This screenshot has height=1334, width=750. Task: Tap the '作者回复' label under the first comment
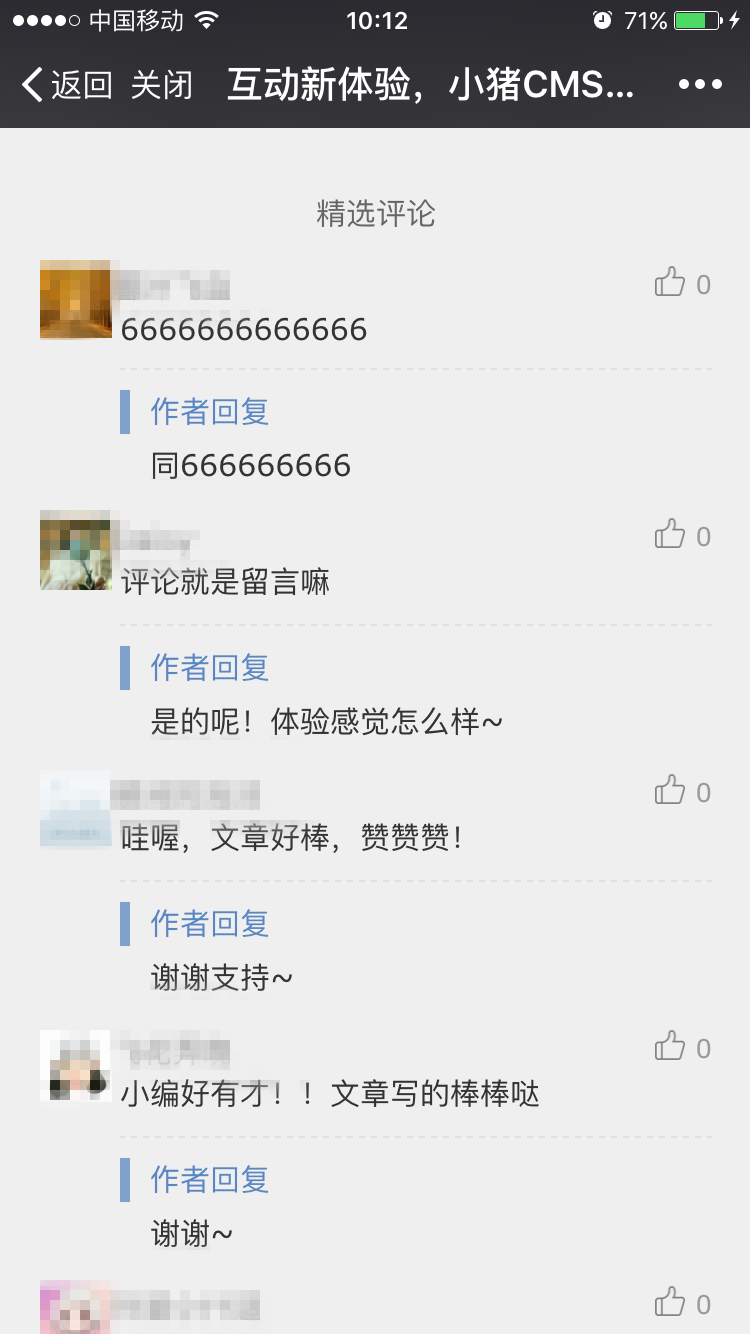point(206,412)
